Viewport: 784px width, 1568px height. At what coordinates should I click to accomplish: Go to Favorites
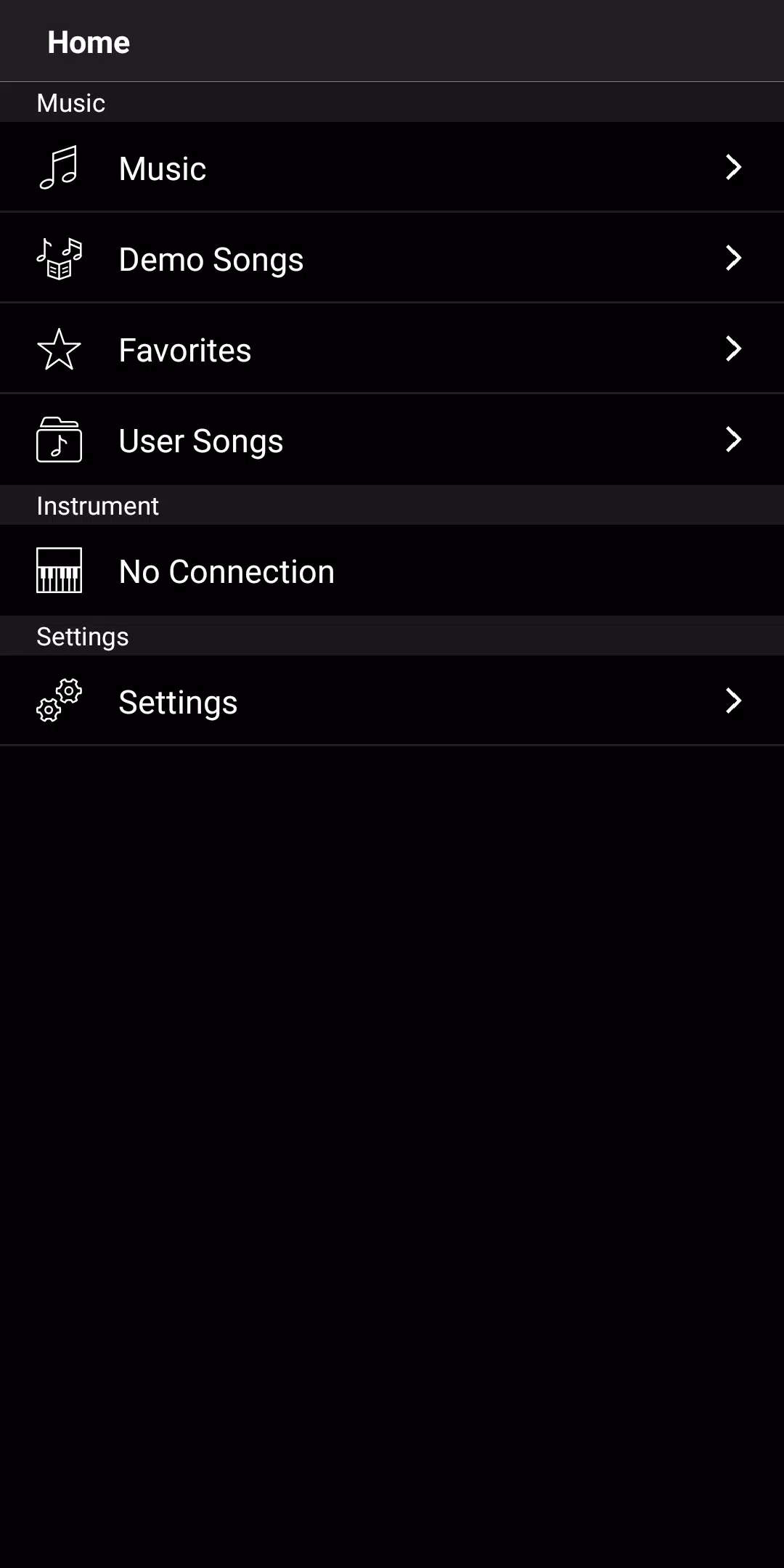392,349
